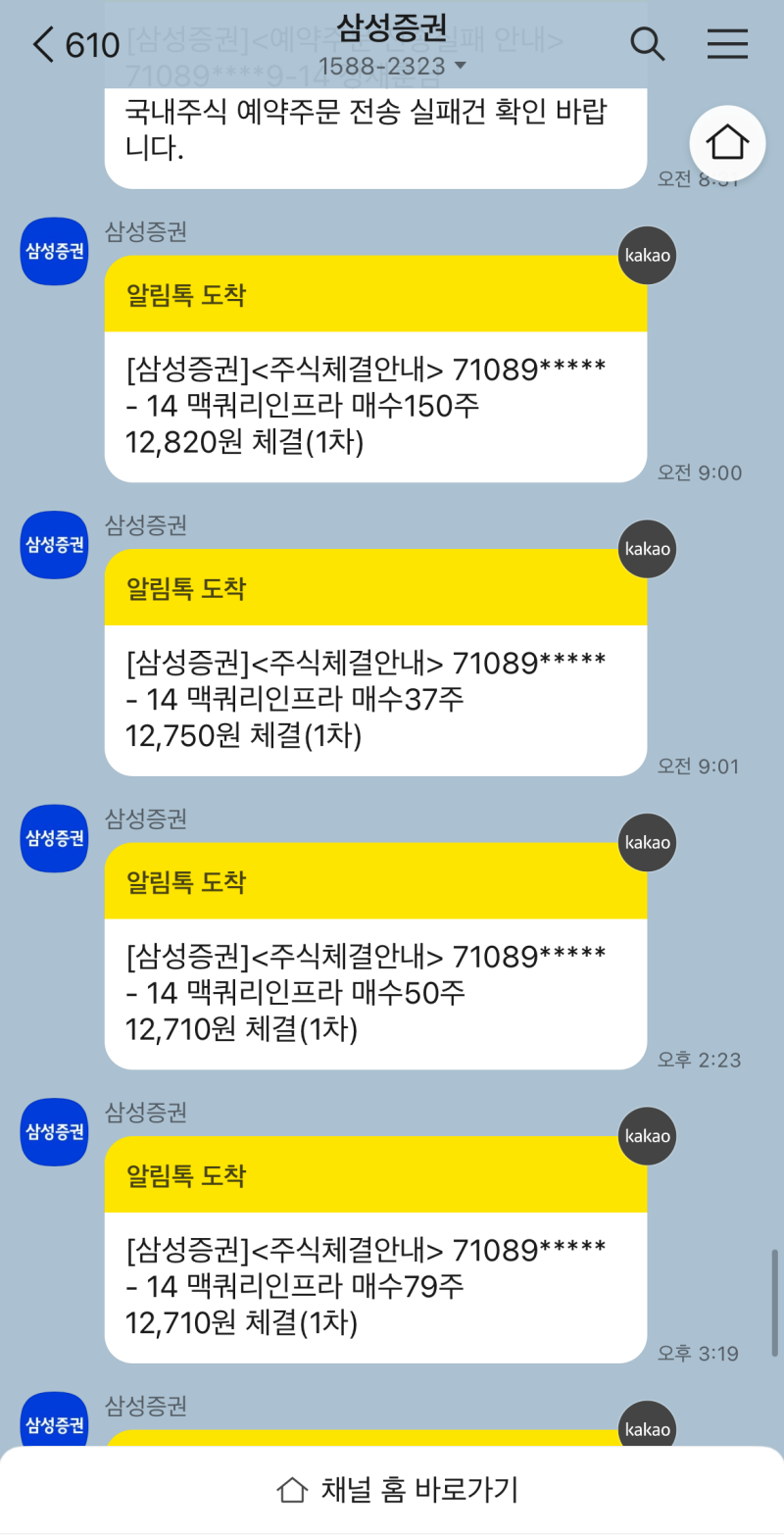Open the 삼성증권 profile icon of first message
This screenshot has height=1535, width=784.
click(53, 251)
